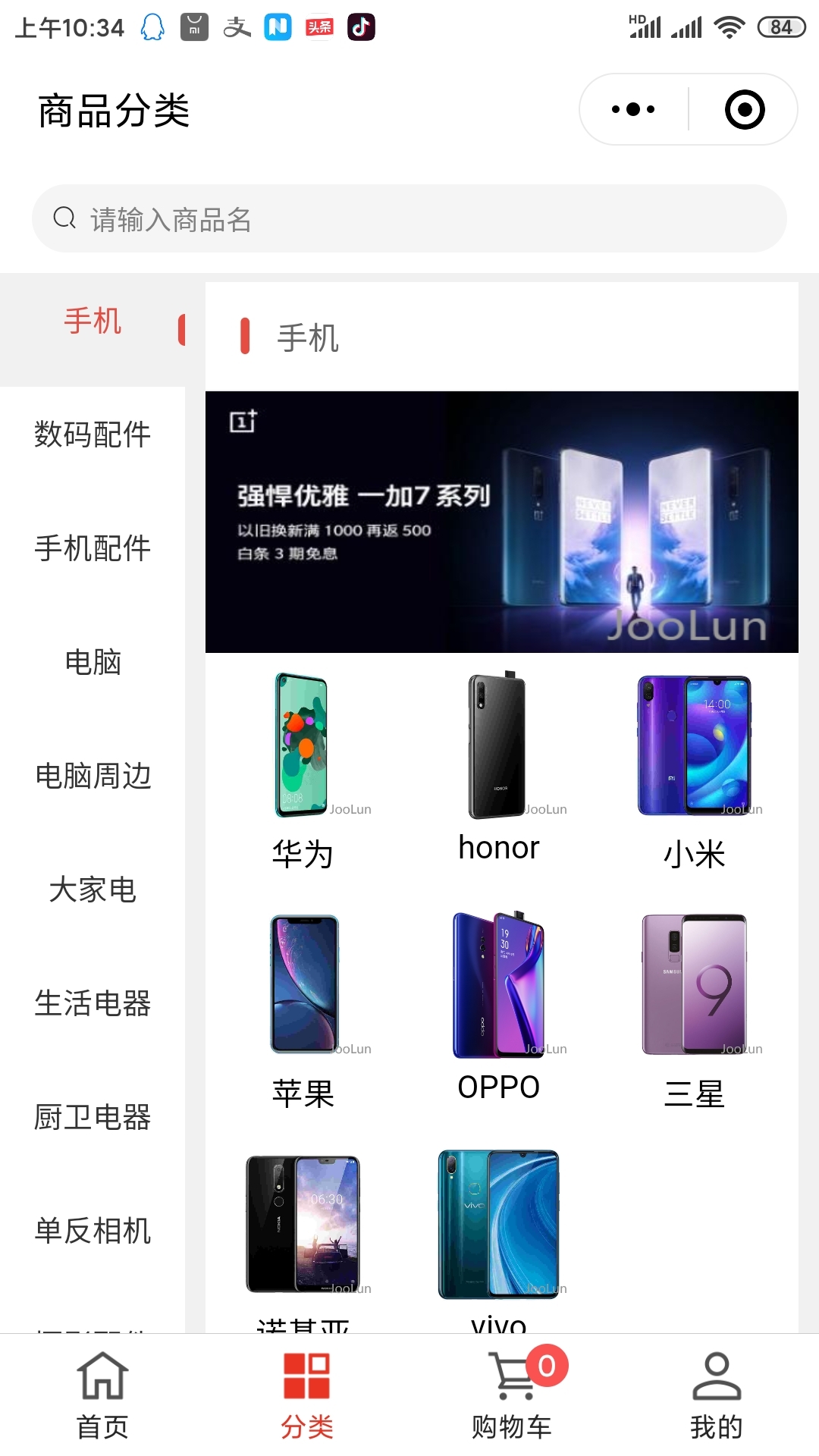Open the 厨卫电器 category
The image size is (819, 1456).
coord(93,1117)
